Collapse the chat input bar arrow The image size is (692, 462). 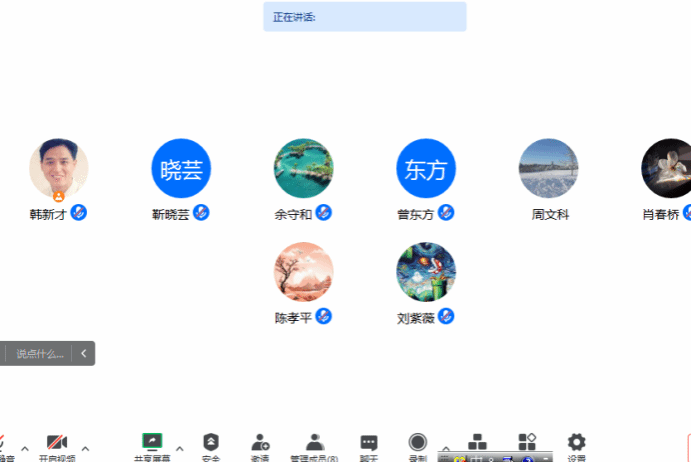(x=84, y=353)
